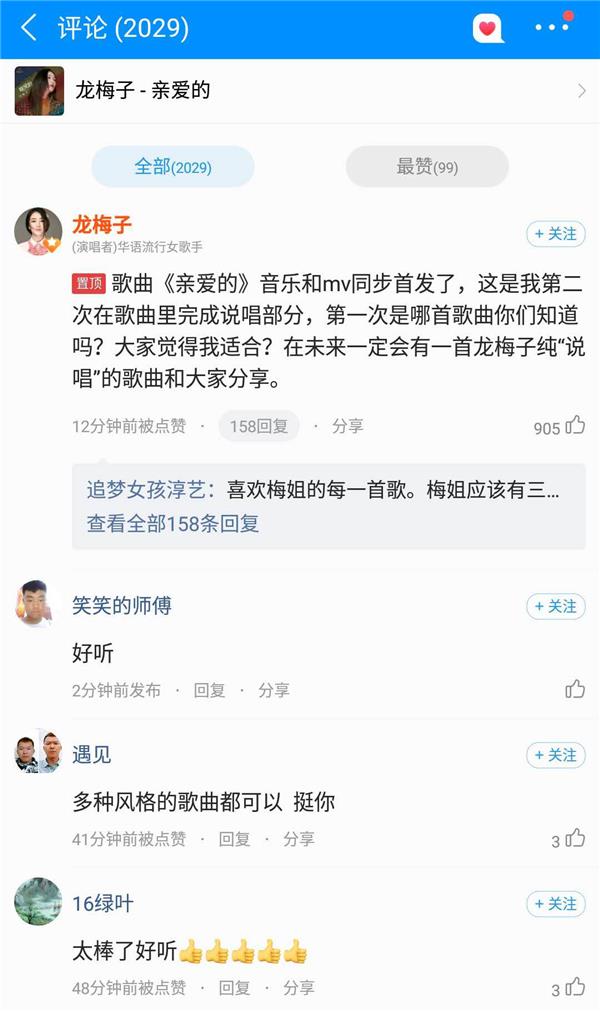This screenshot has width=600, height=1011.
Task: Switch to the 最赞 comments tab
Action: coord(427,167)
